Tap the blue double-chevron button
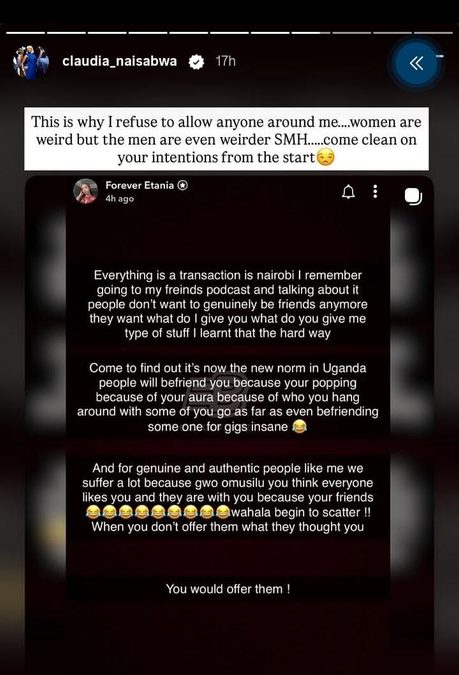Viewport: 459px width, 675px height. pyautogui.click(x=416, y=64)
